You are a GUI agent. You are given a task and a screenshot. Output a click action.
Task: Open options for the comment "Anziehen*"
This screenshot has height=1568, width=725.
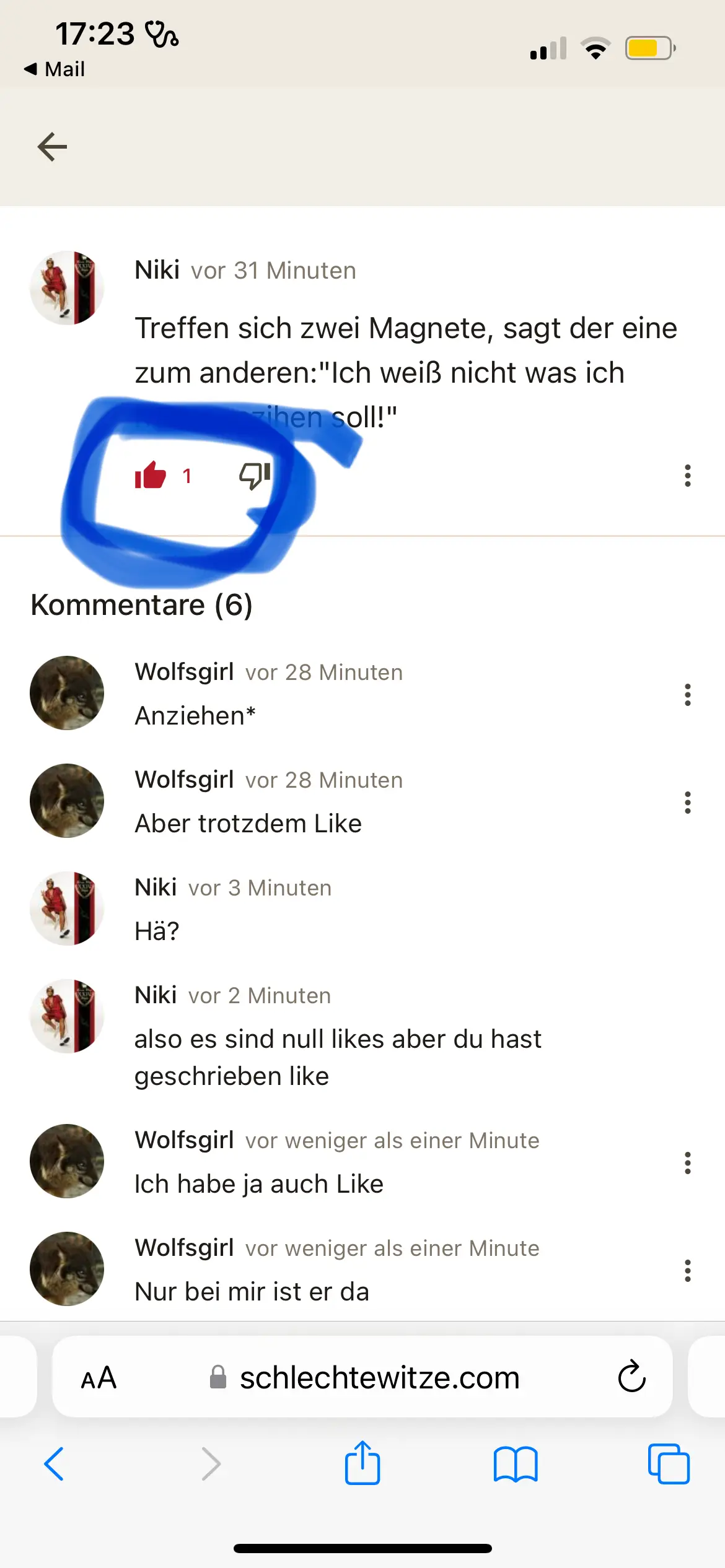687,695
